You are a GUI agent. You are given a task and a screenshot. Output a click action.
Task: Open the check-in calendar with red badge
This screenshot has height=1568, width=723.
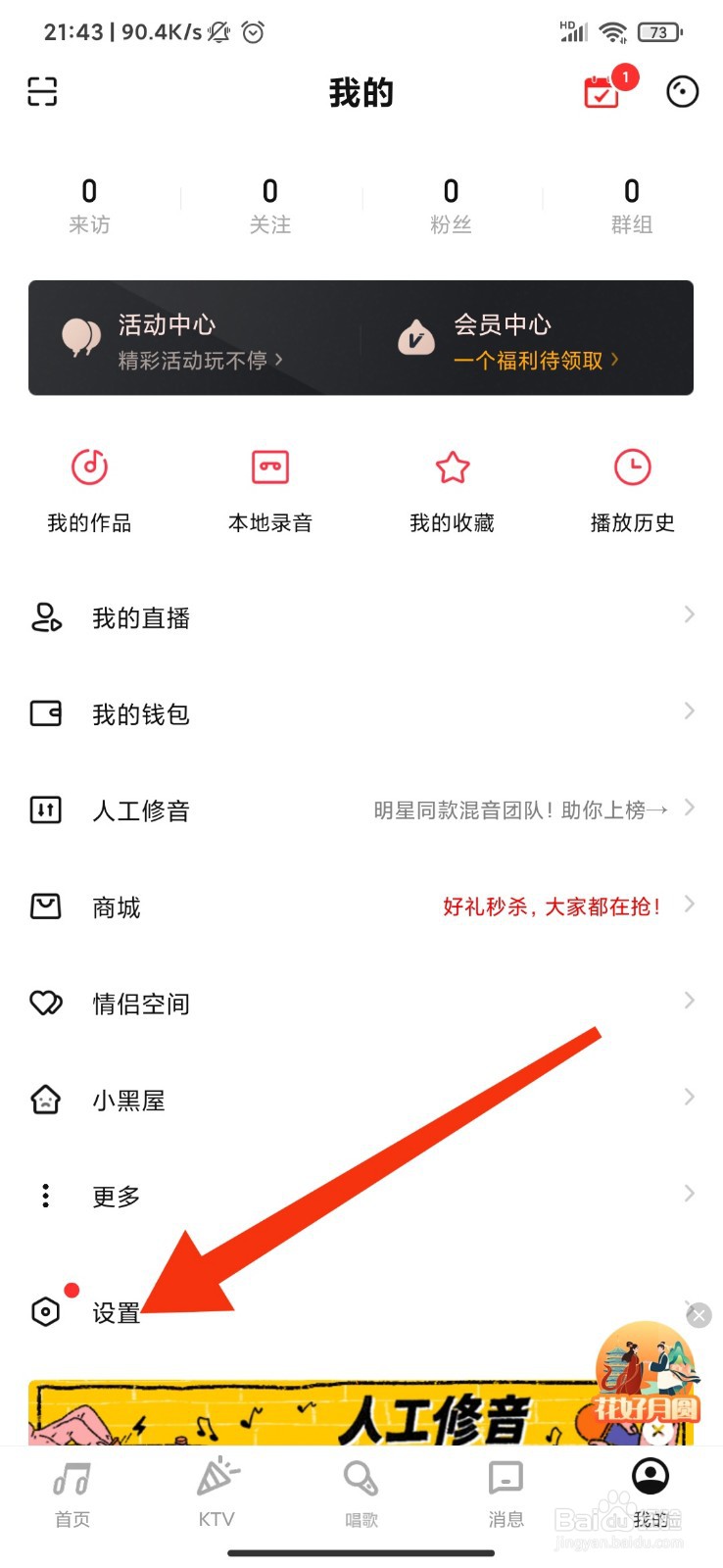pyautogui.click(x=602, y=91)
